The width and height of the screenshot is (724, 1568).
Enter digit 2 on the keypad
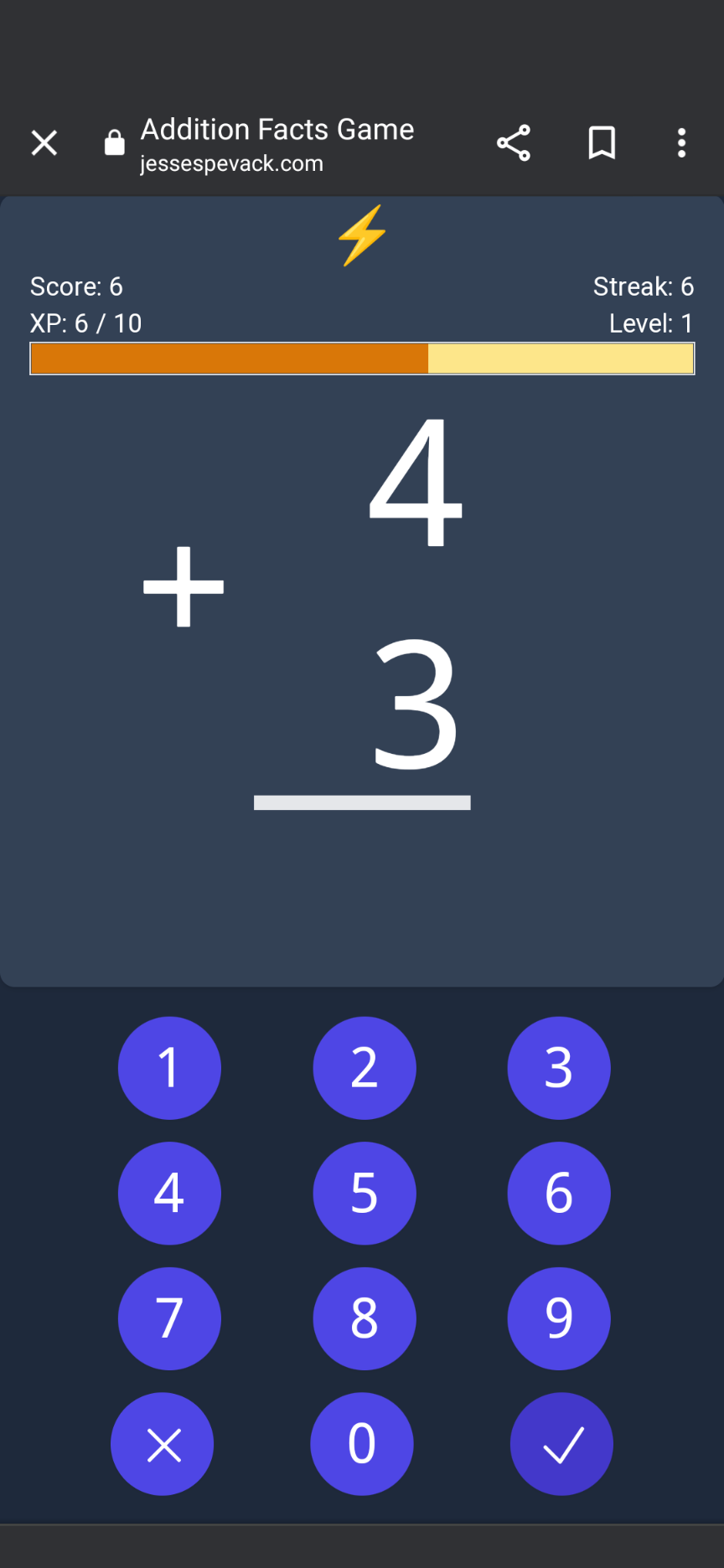coord(365,1068)
